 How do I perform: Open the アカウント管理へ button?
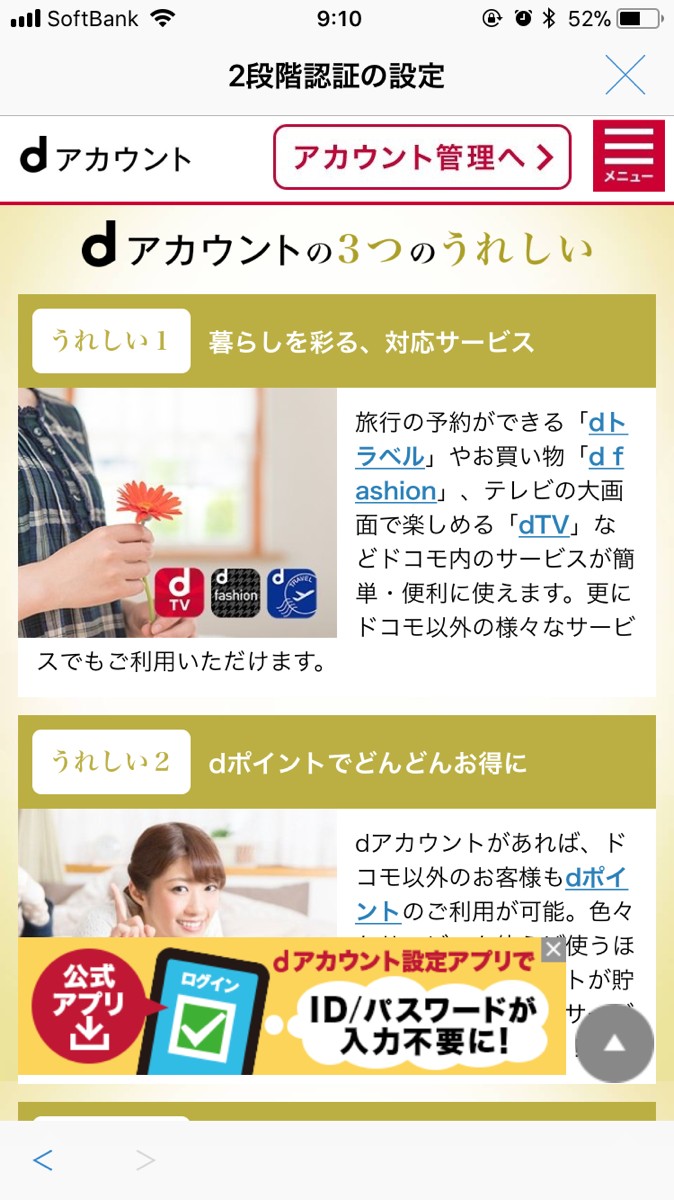(x=422, y=157)
